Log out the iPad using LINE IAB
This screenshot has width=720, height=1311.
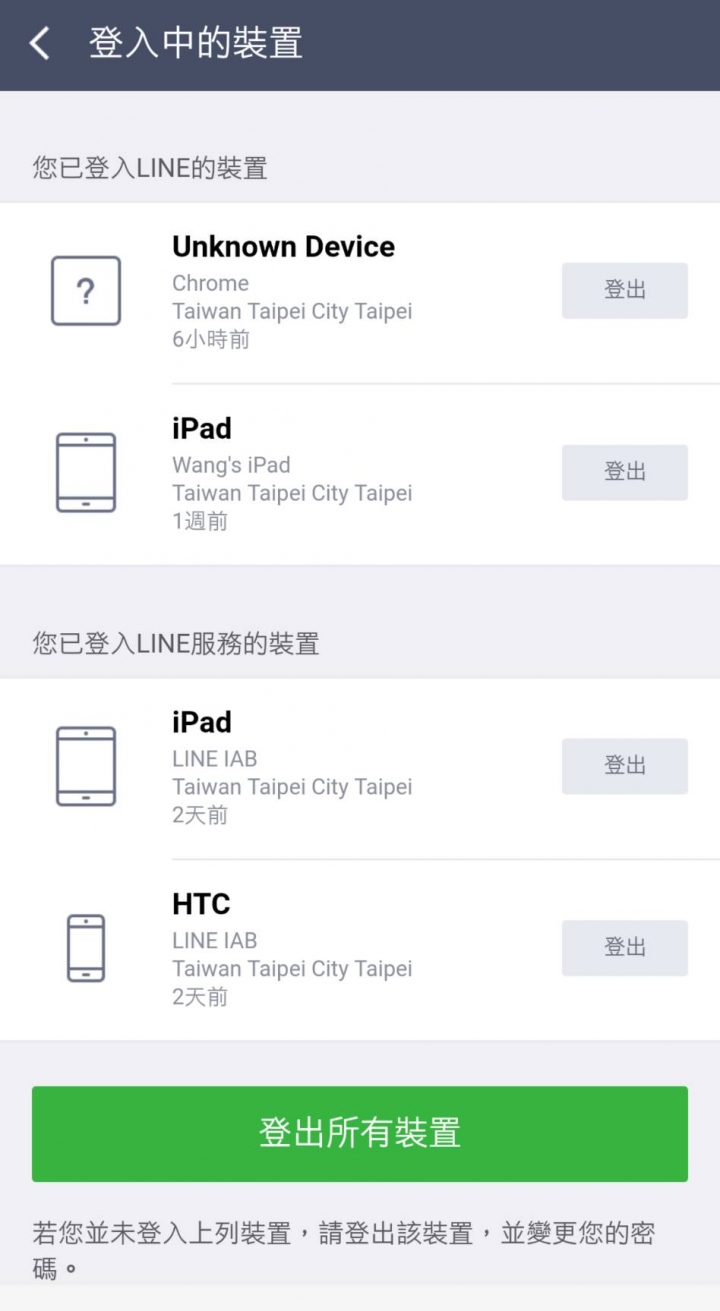(x=624, y=766)
